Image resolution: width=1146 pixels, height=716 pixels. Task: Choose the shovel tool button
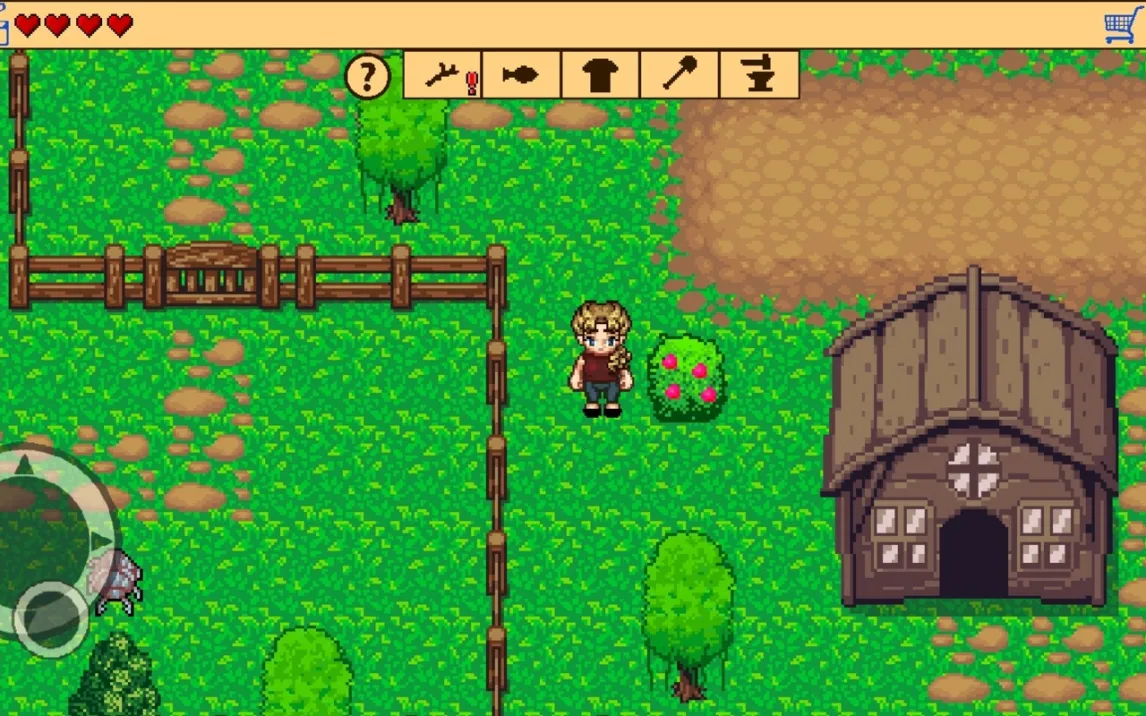click(x=679, y=75)
